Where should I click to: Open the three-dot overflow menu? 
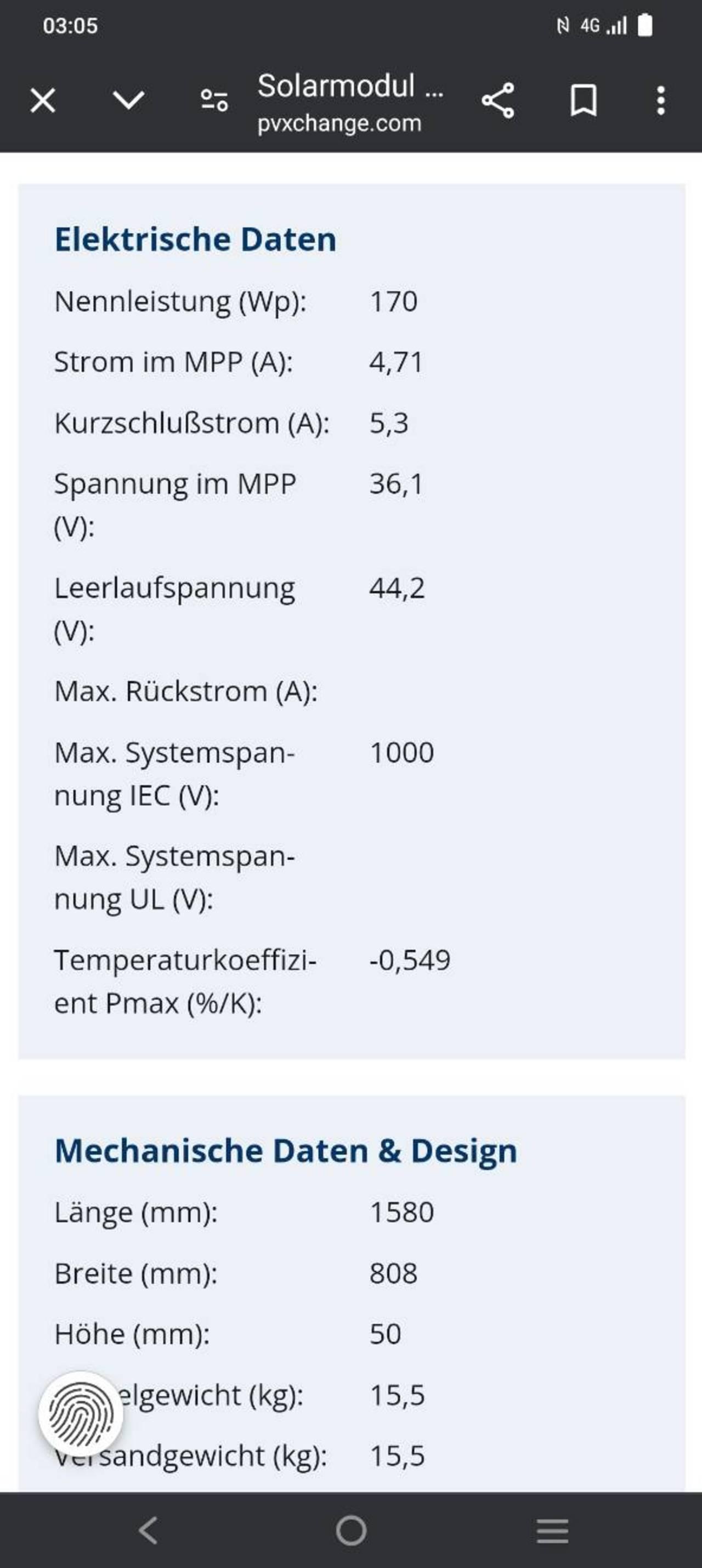tap(661, 100)
